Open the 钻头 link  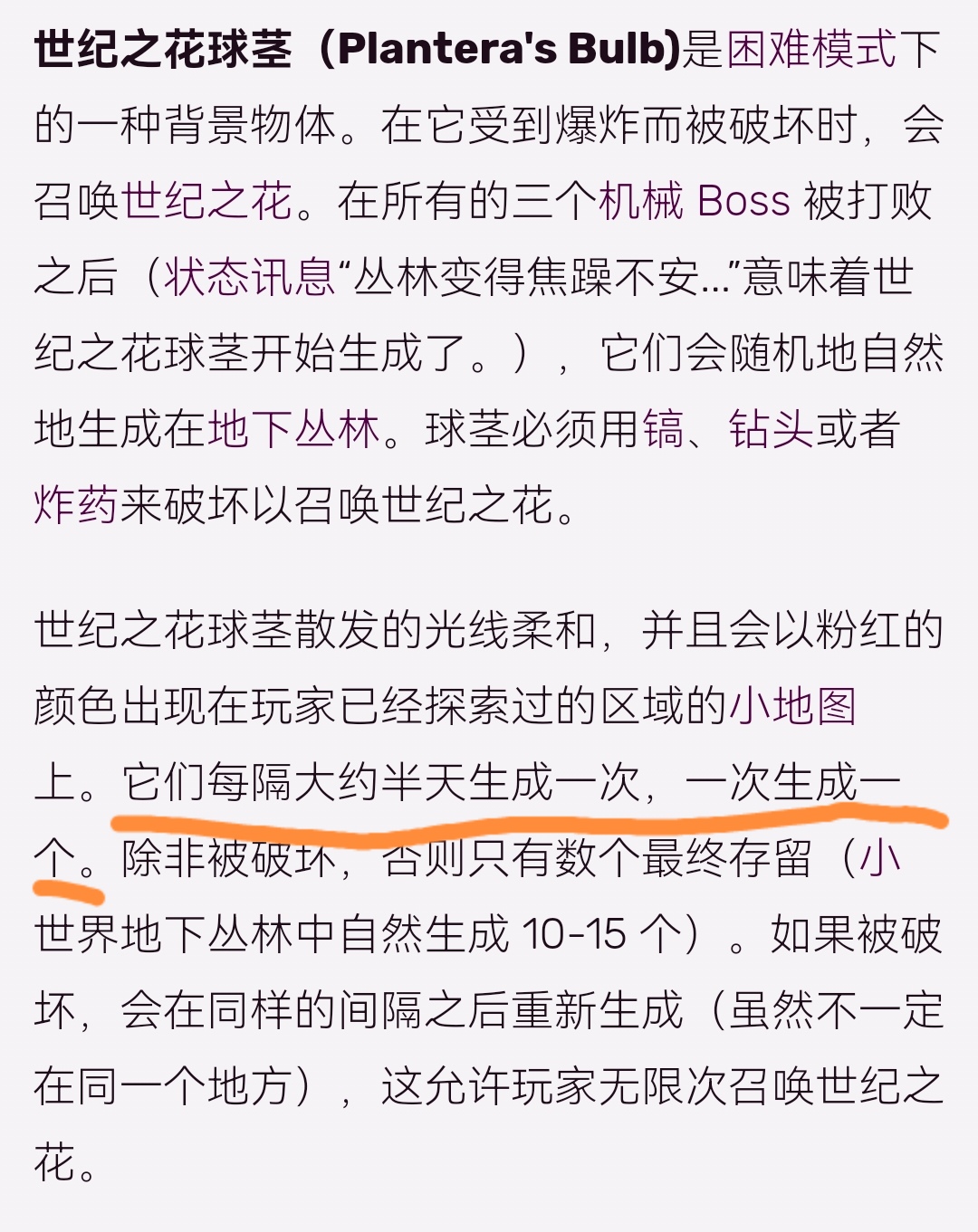pyautogui.click(x=771, y=429)
